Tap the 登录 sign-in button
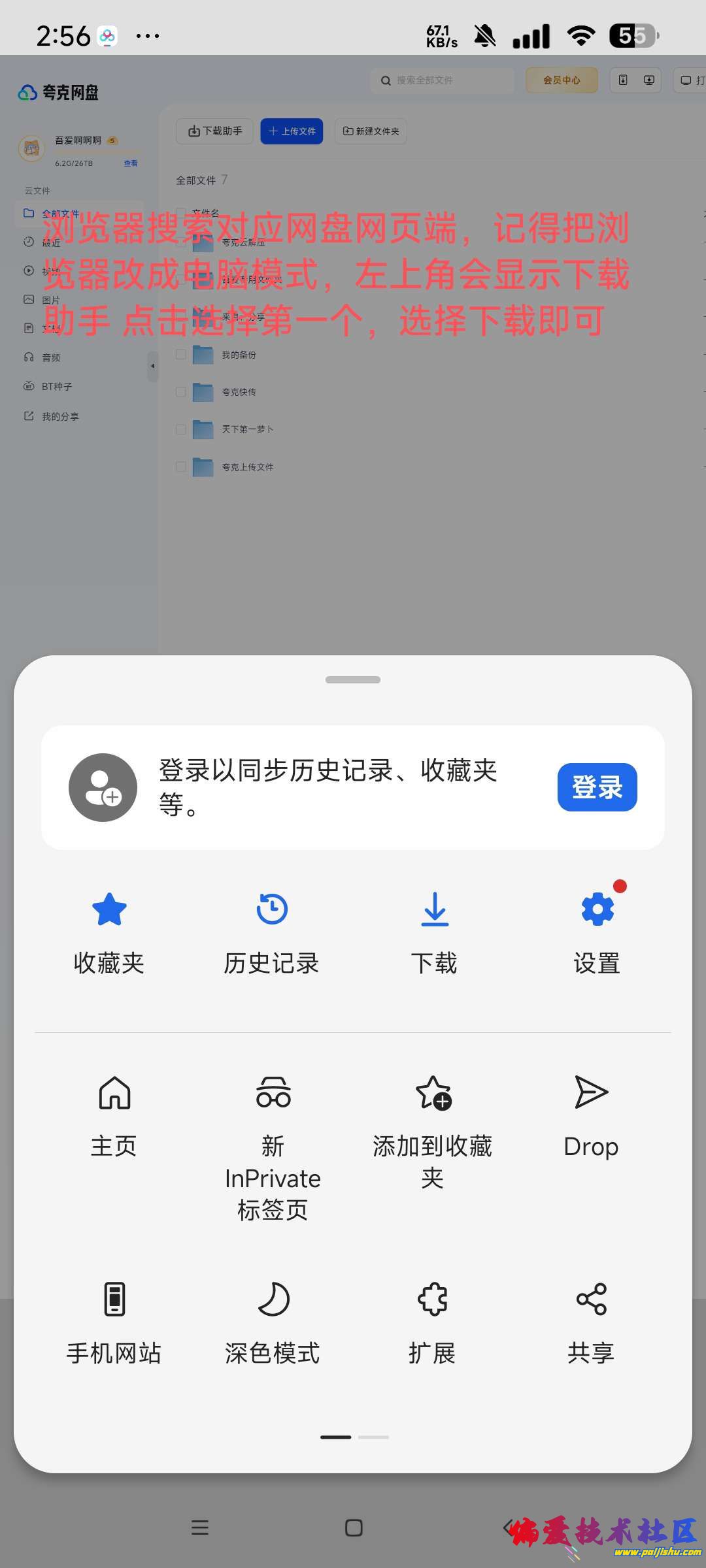 597,787
